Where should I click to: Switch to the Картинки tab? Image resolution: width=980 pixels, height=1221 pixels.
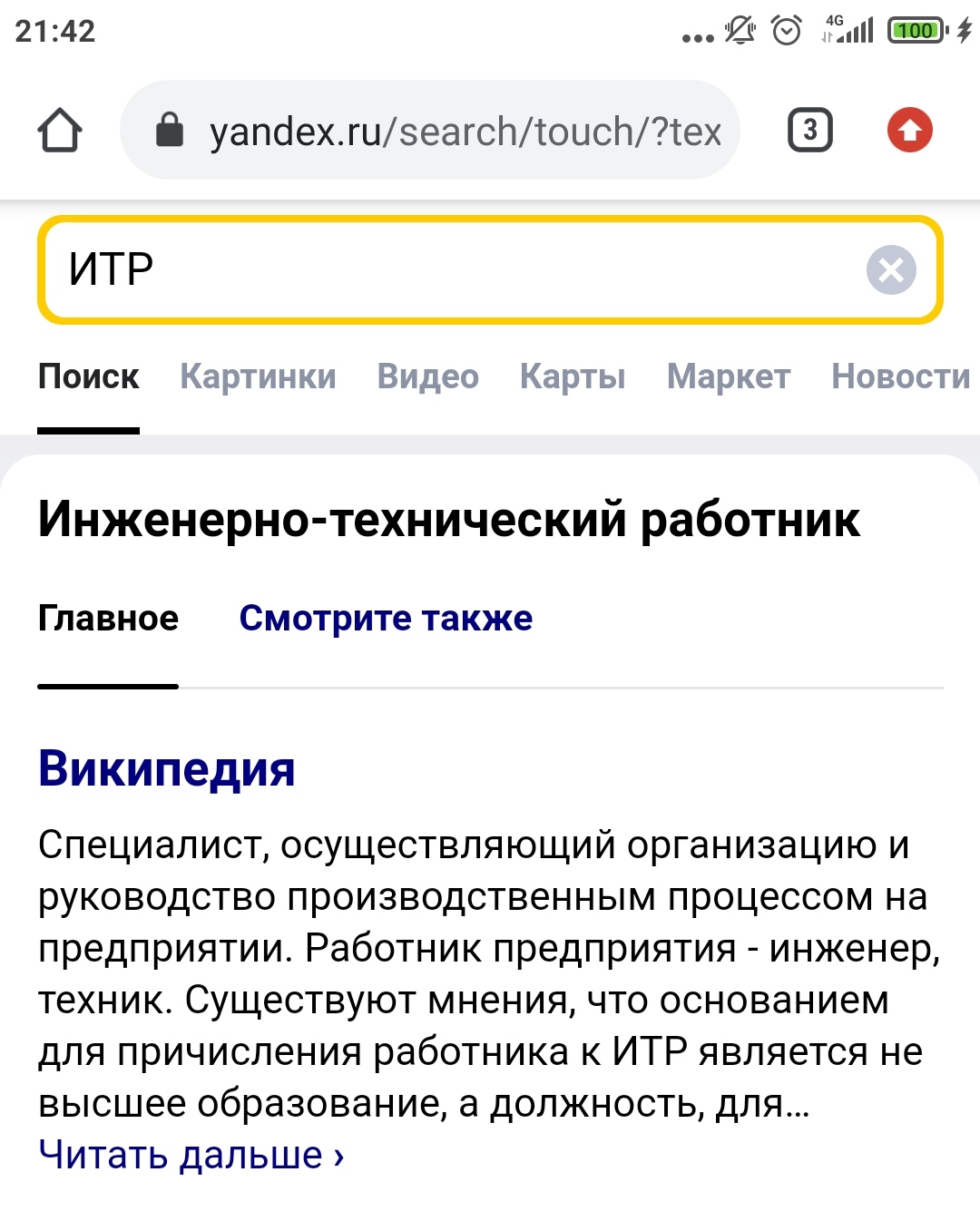click(x=258, y=376)
